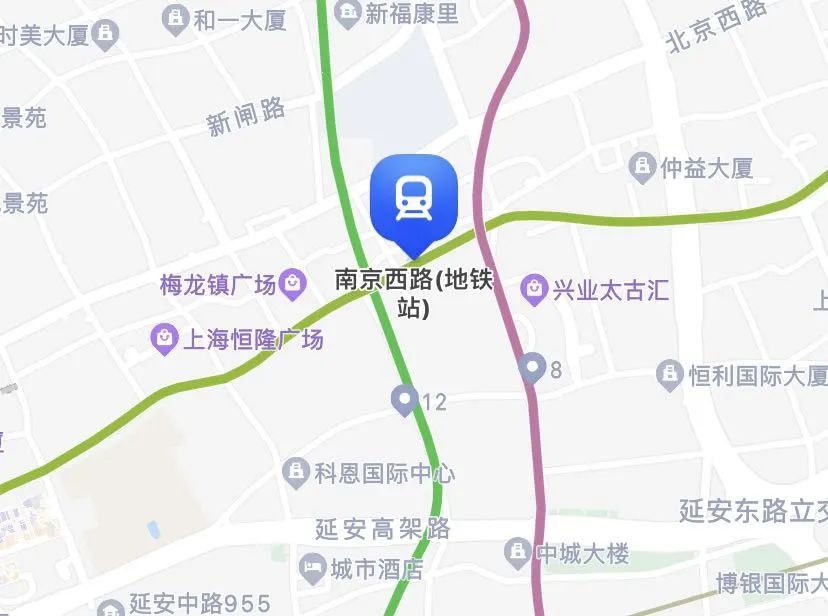Screen dimensions: 828x616
Task: Tap the 城市酒店 hotel marker
Action: [313, 570]
